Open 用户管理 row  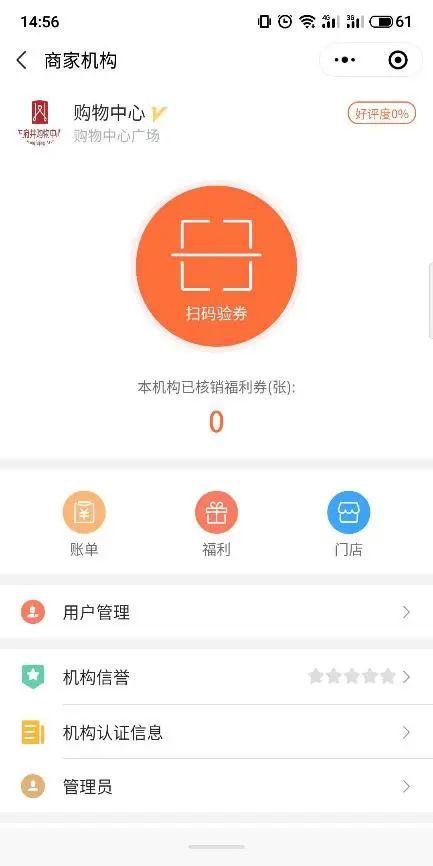[216, 612]
